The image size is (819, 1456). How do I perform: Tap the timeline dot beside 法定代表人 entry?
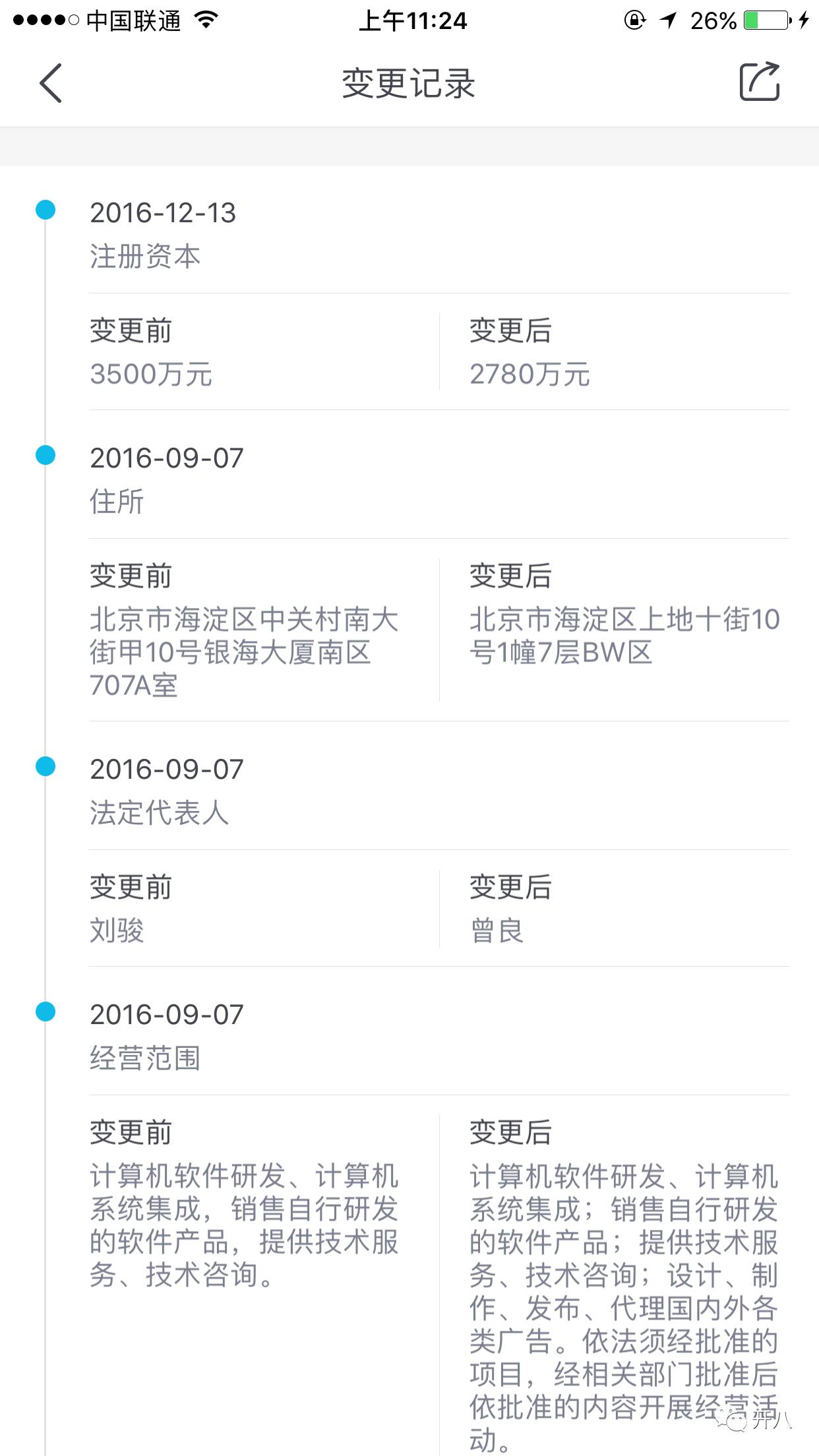44,767
